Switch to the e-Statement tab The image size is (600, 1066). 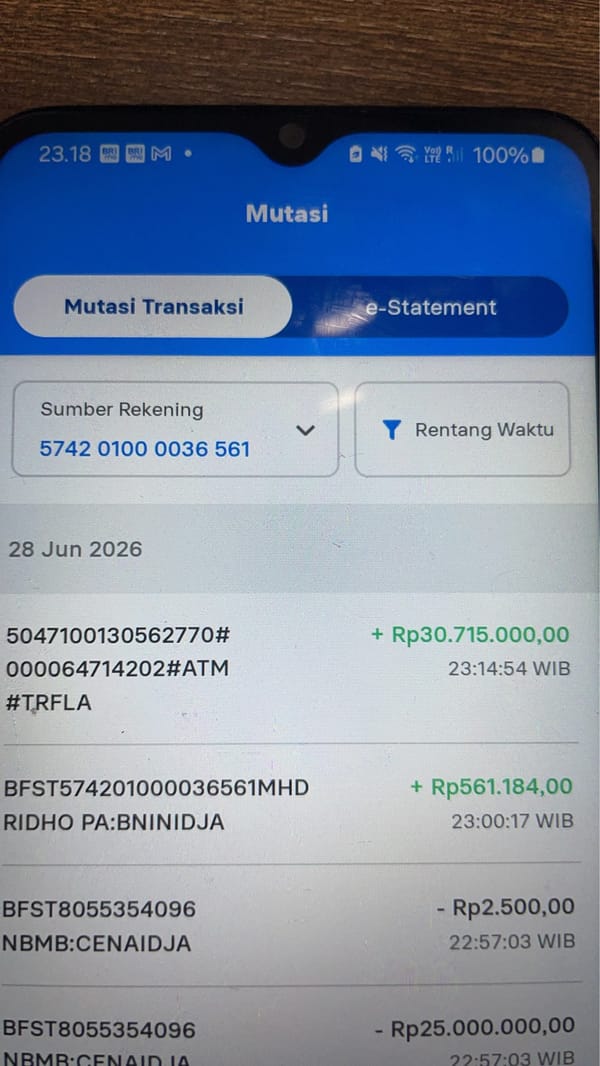(x=431, y=307)
